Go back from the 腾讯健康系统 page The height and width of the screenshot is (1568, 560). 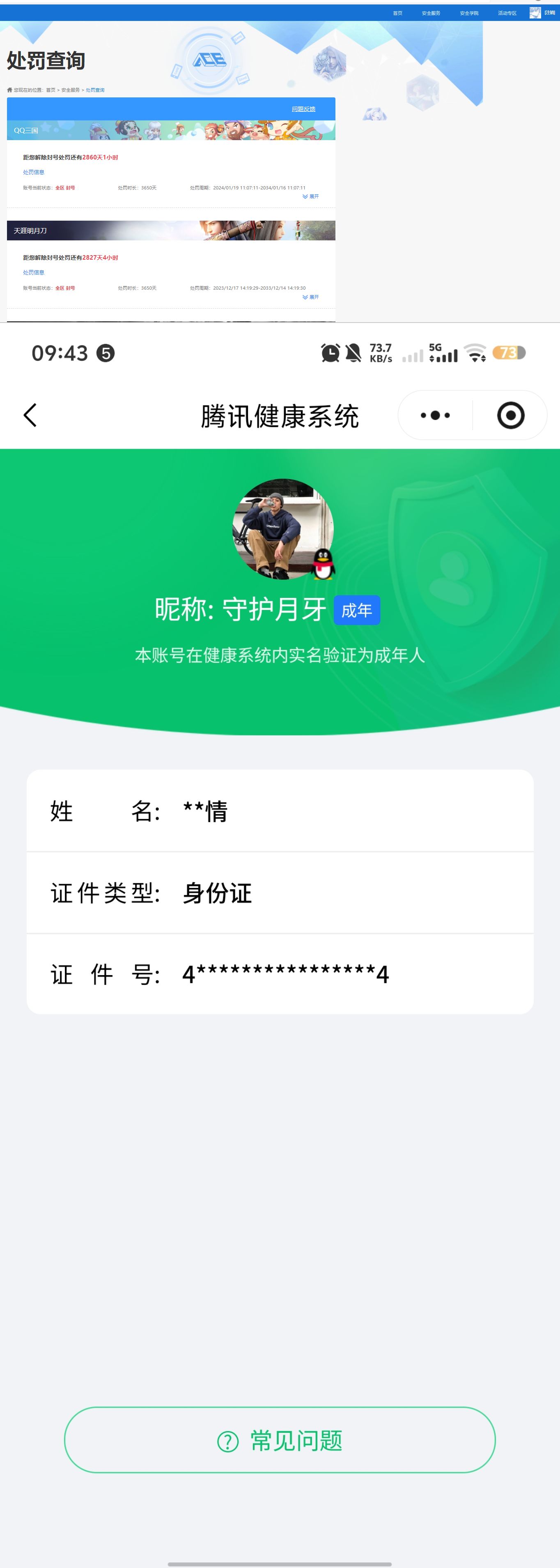[x=30, y=415]
